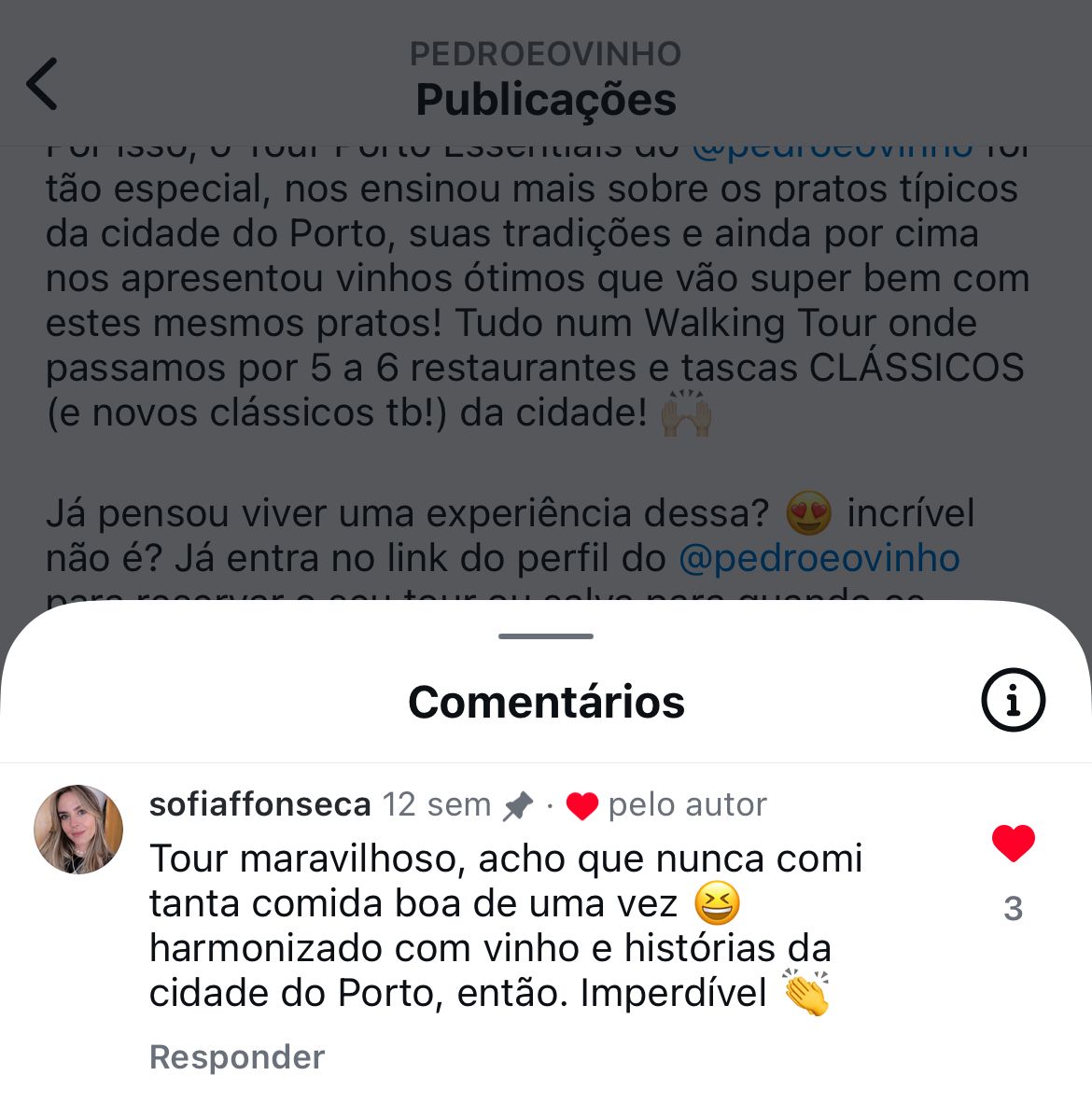Tap the comments sheet drag handle

(x=546, y=636)
